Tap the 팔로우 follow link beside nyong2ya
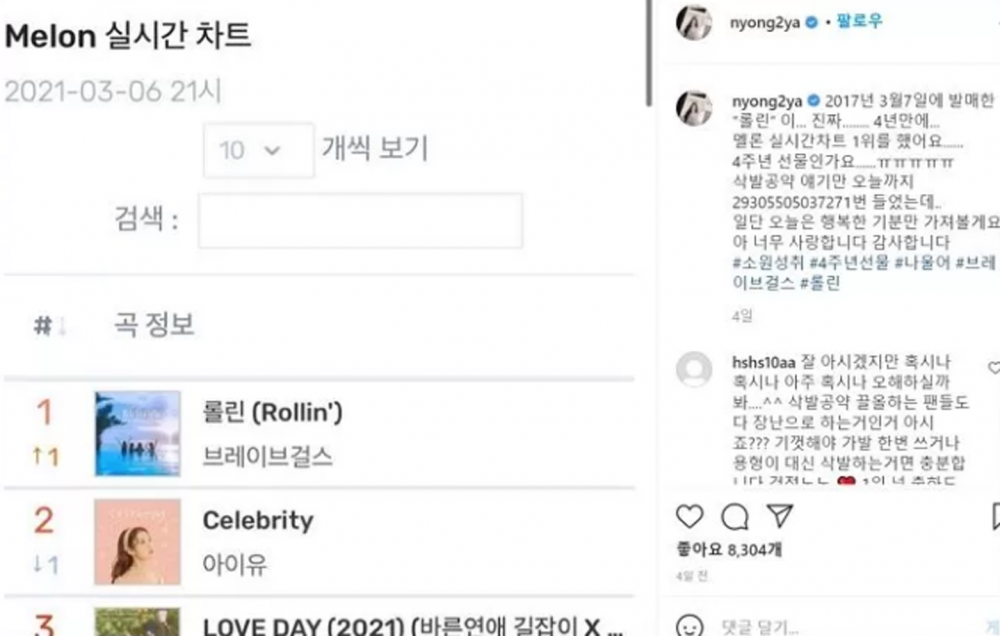The image size is (1000, 636). click(859, 22)
